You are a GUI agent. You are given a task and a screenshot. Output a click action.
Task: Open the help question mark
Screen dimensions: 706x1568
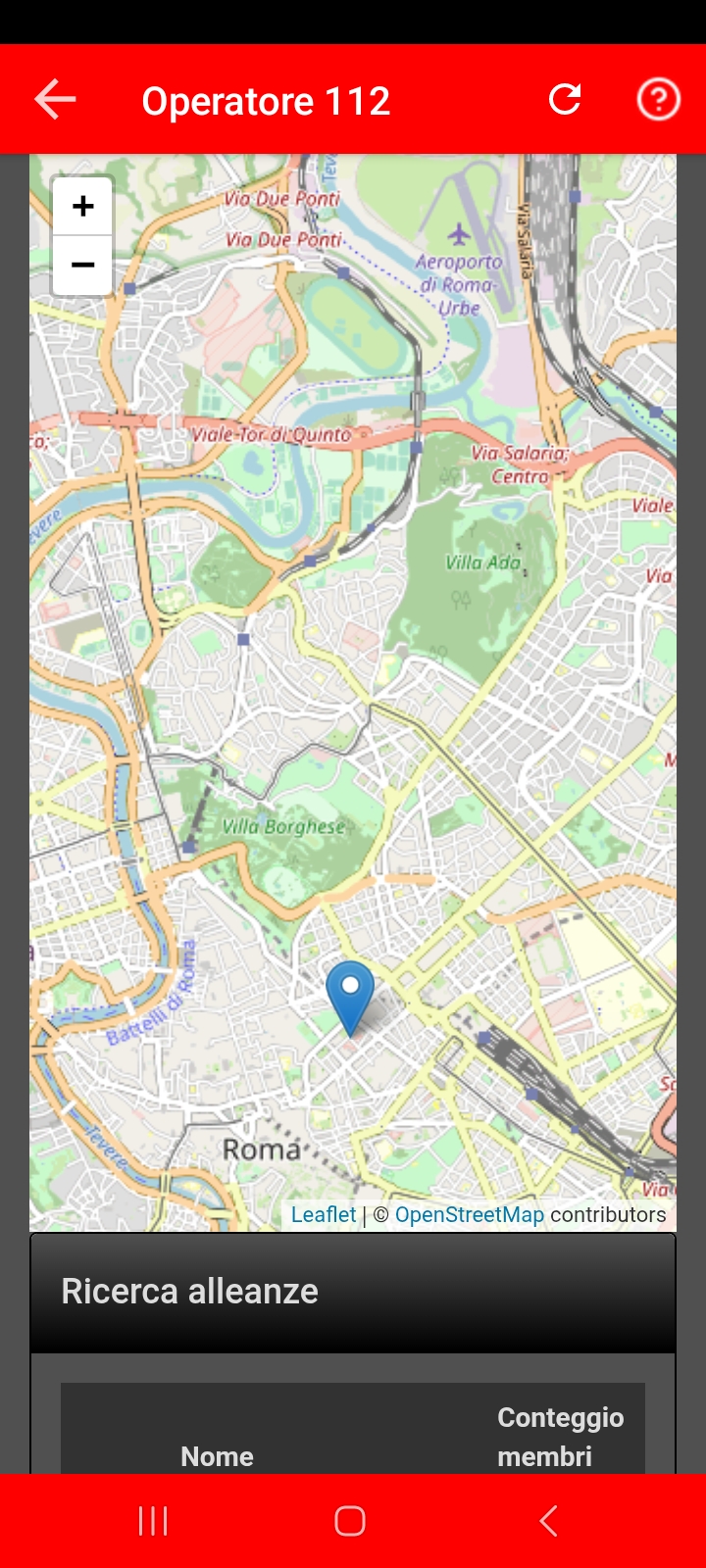tap(658, 99)
